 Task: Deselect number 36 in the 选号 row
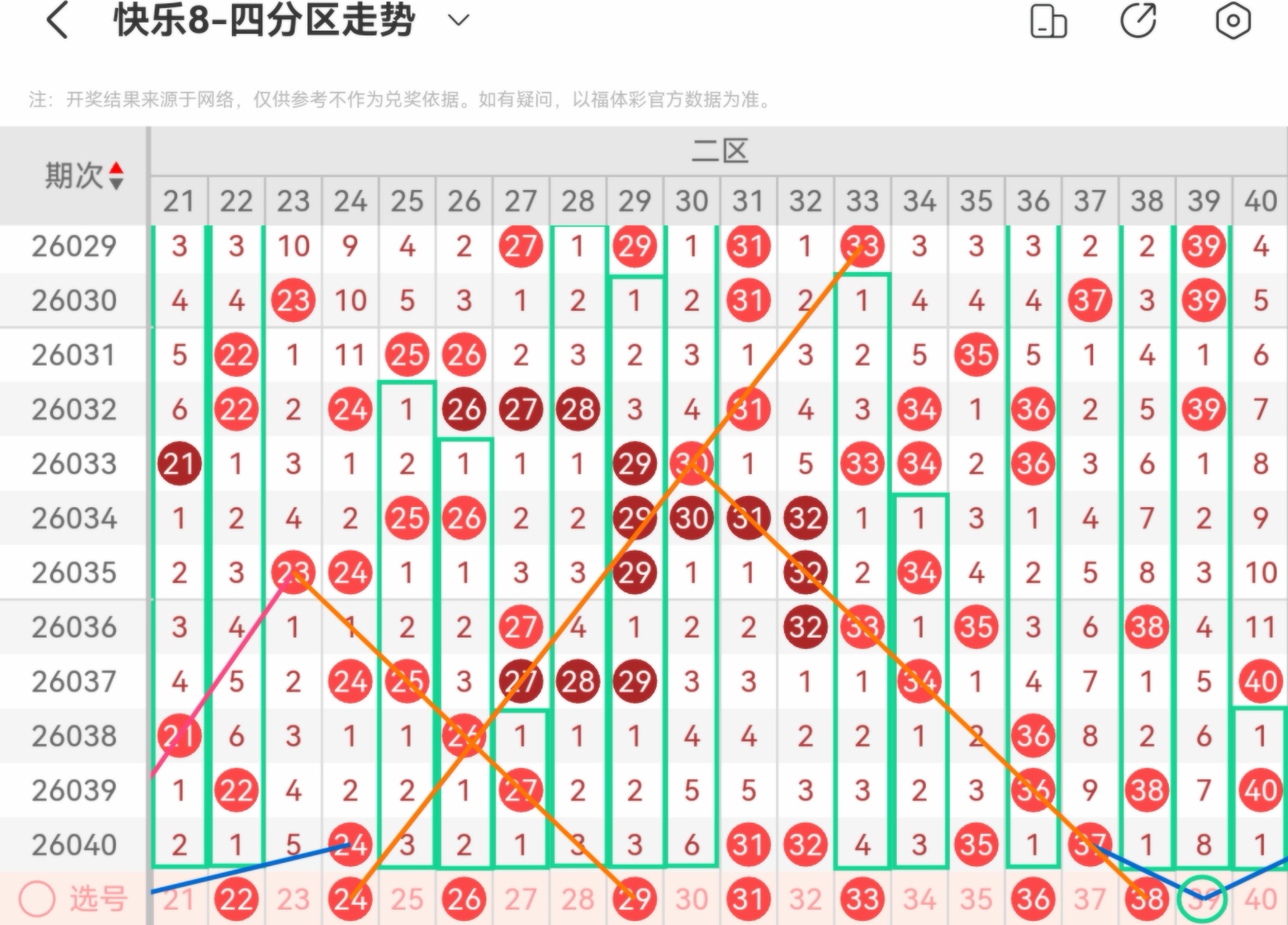[x=1033, y=898]
